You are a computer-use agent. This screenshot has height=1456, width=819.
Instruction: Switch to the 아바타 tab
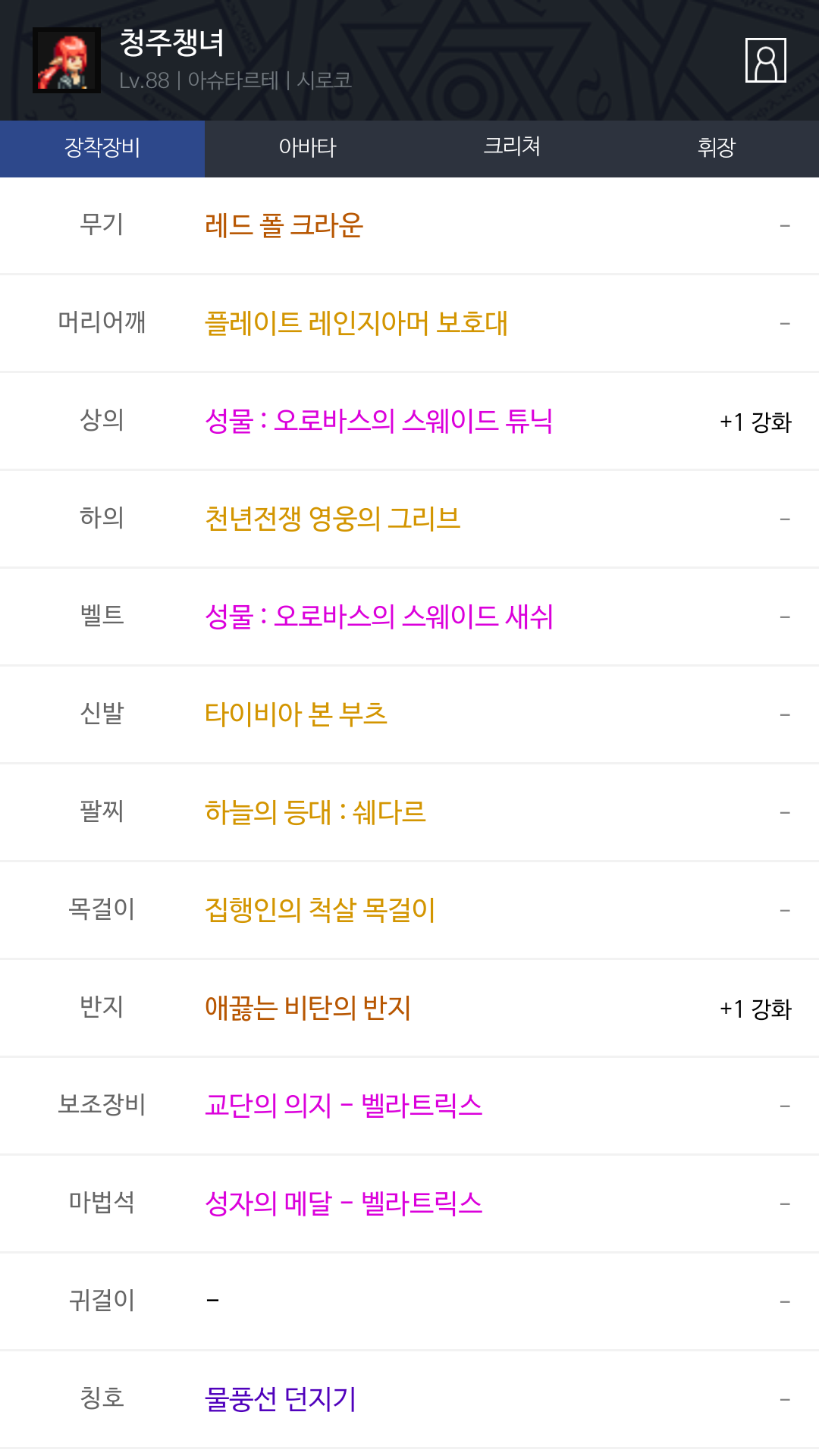pyautogui.click(x=307, y=149)
